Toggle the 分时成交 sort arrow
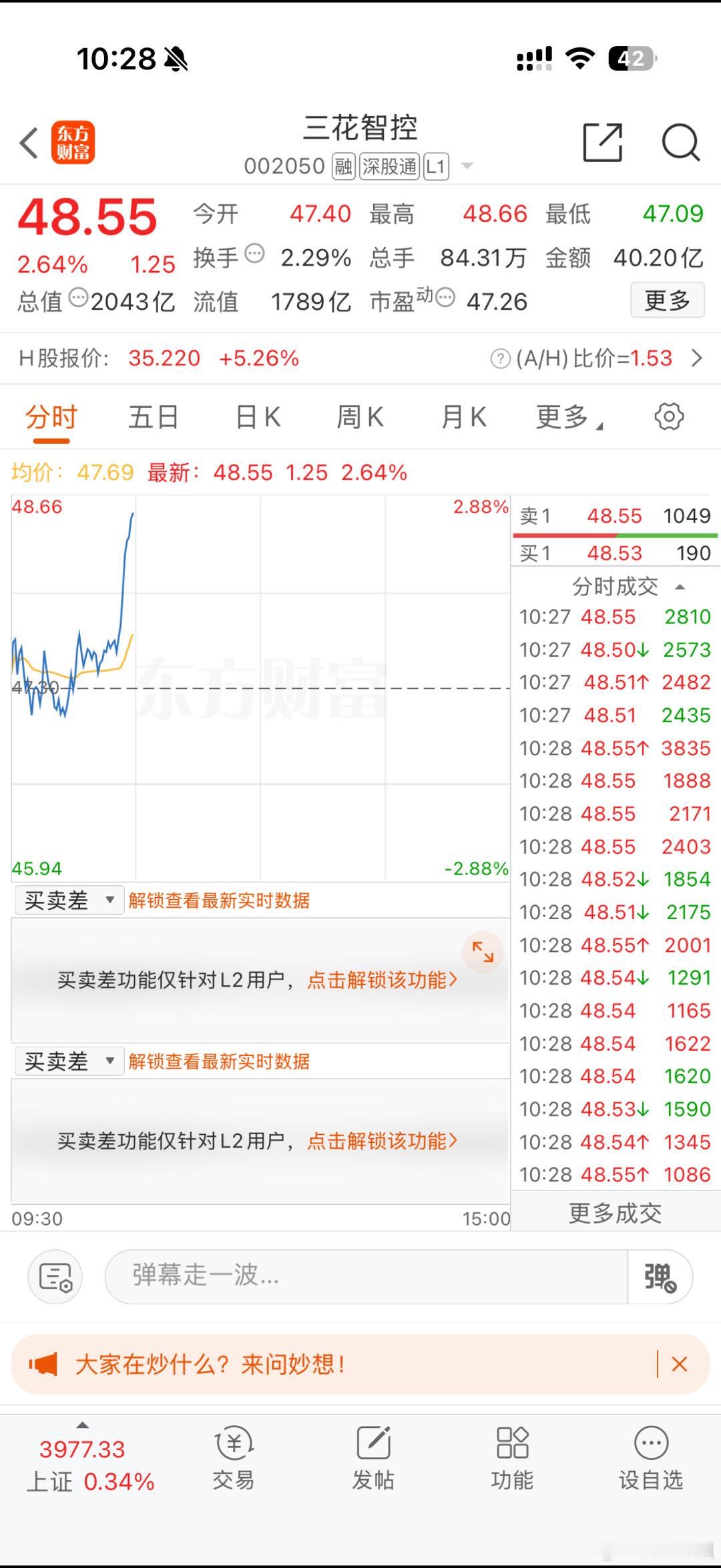The height and width of the screenshot is (1568, 721). (681, 587)
